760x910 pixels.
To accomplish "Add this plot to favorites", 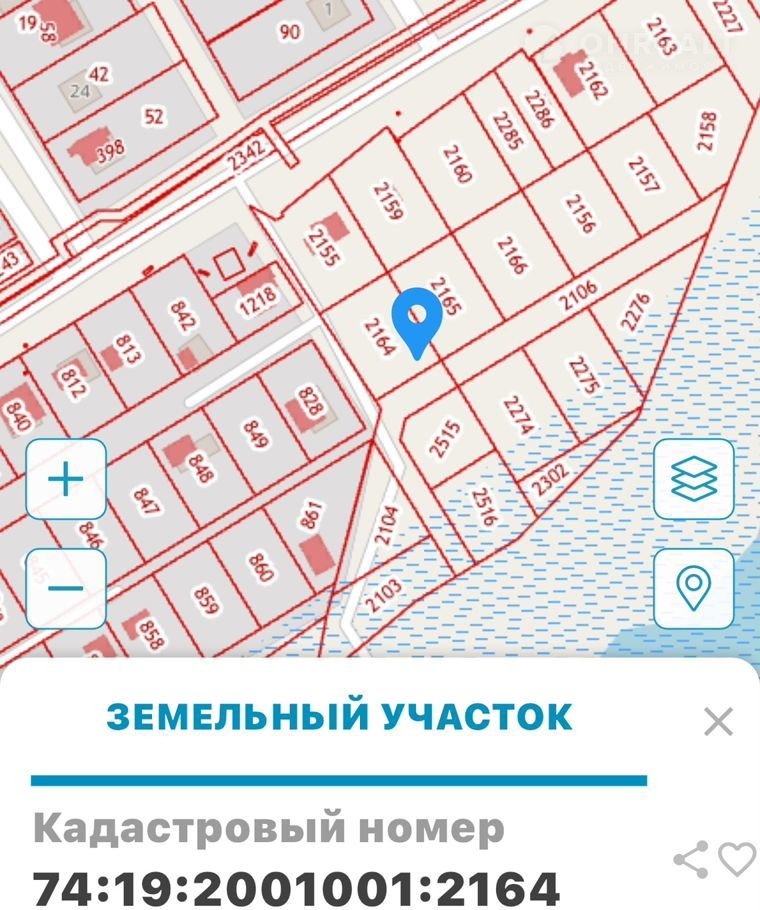I will coord(738,859).
